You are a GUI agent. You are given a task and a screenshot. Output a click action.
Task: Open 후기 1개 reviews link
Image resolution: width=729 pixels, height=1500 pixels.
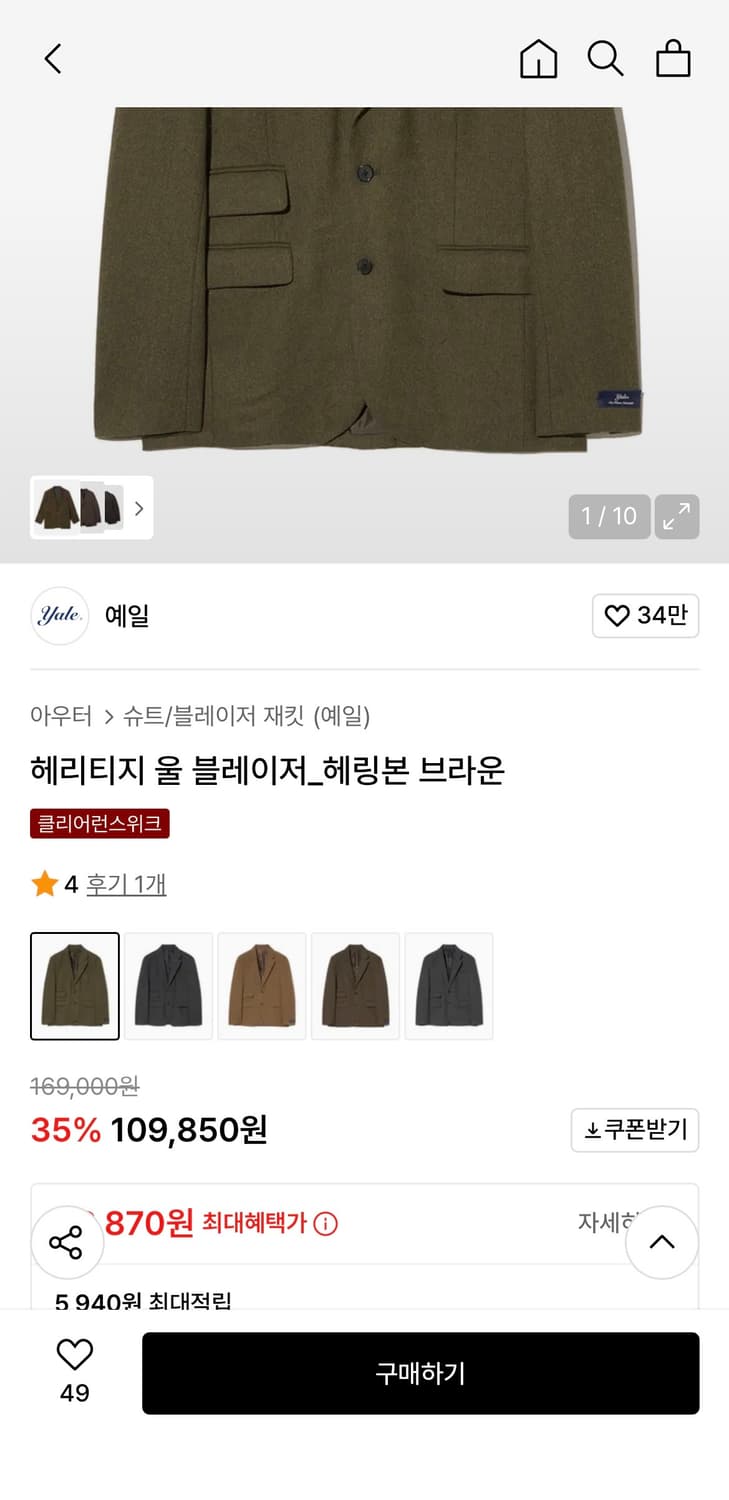125,885
